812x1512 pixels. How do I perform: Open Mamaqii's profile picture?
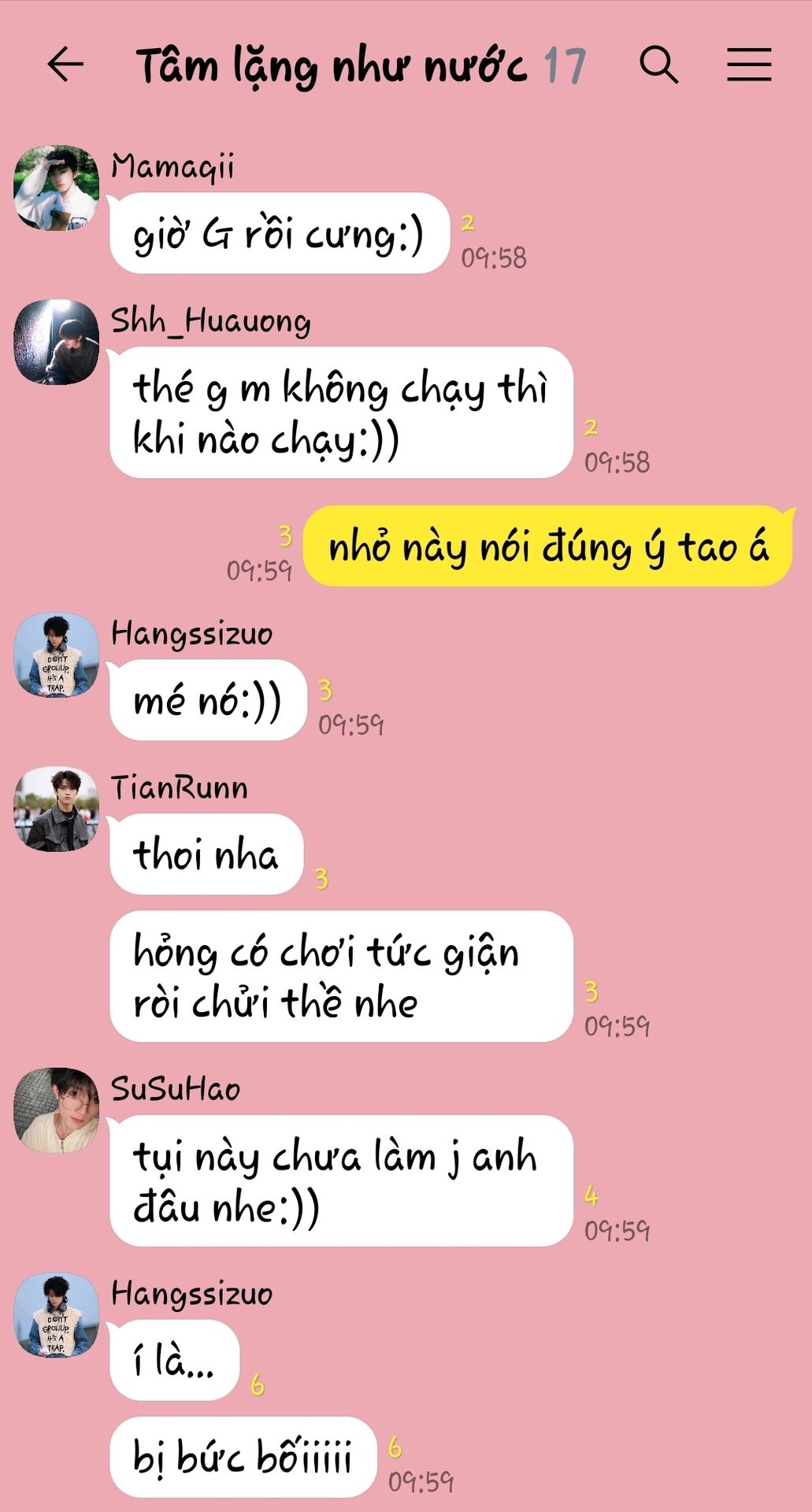pyautogui.click(x=56, y=187)
